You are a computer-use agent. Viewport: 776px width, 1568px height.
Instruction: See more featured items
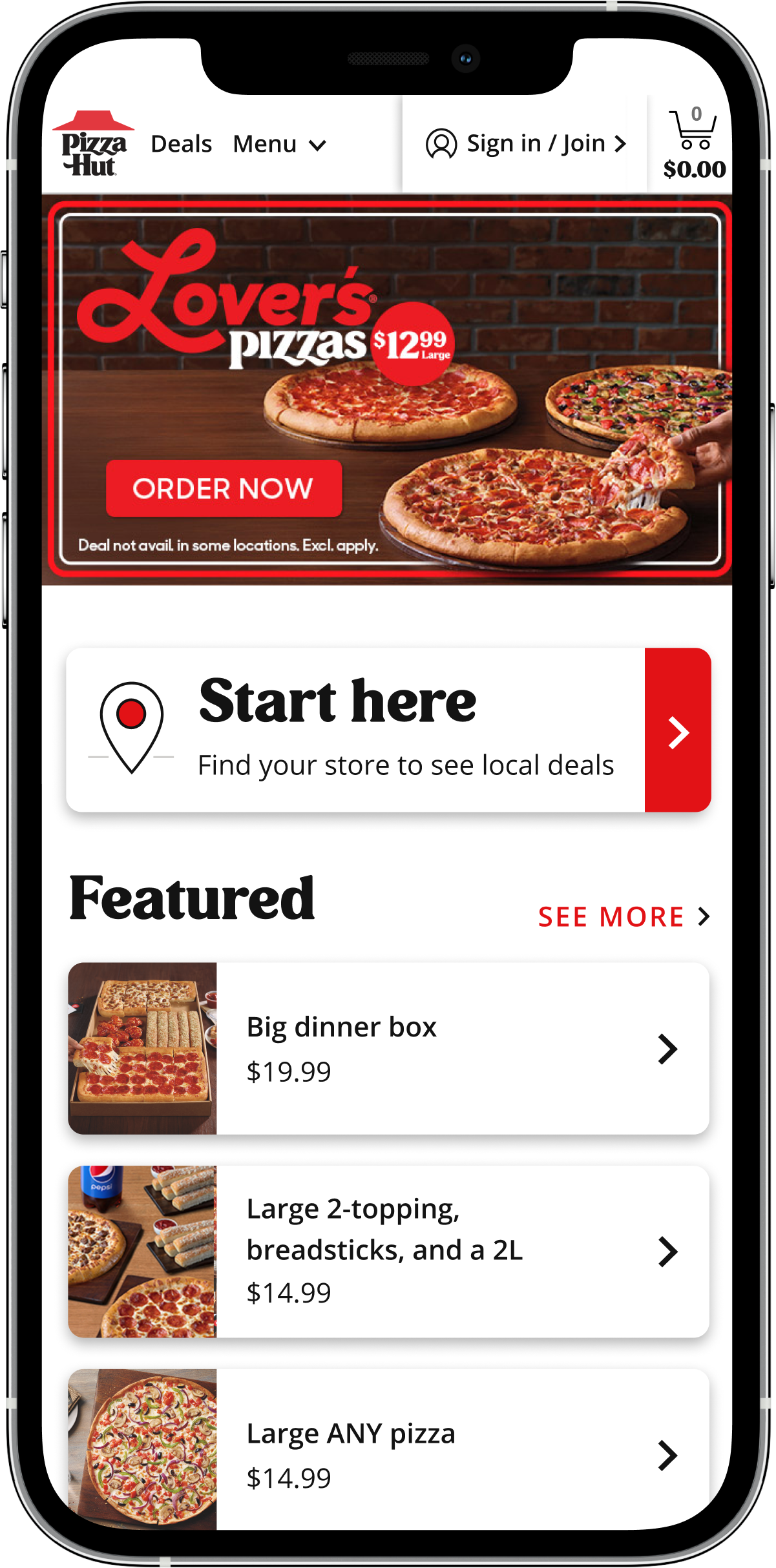(623, 916)
